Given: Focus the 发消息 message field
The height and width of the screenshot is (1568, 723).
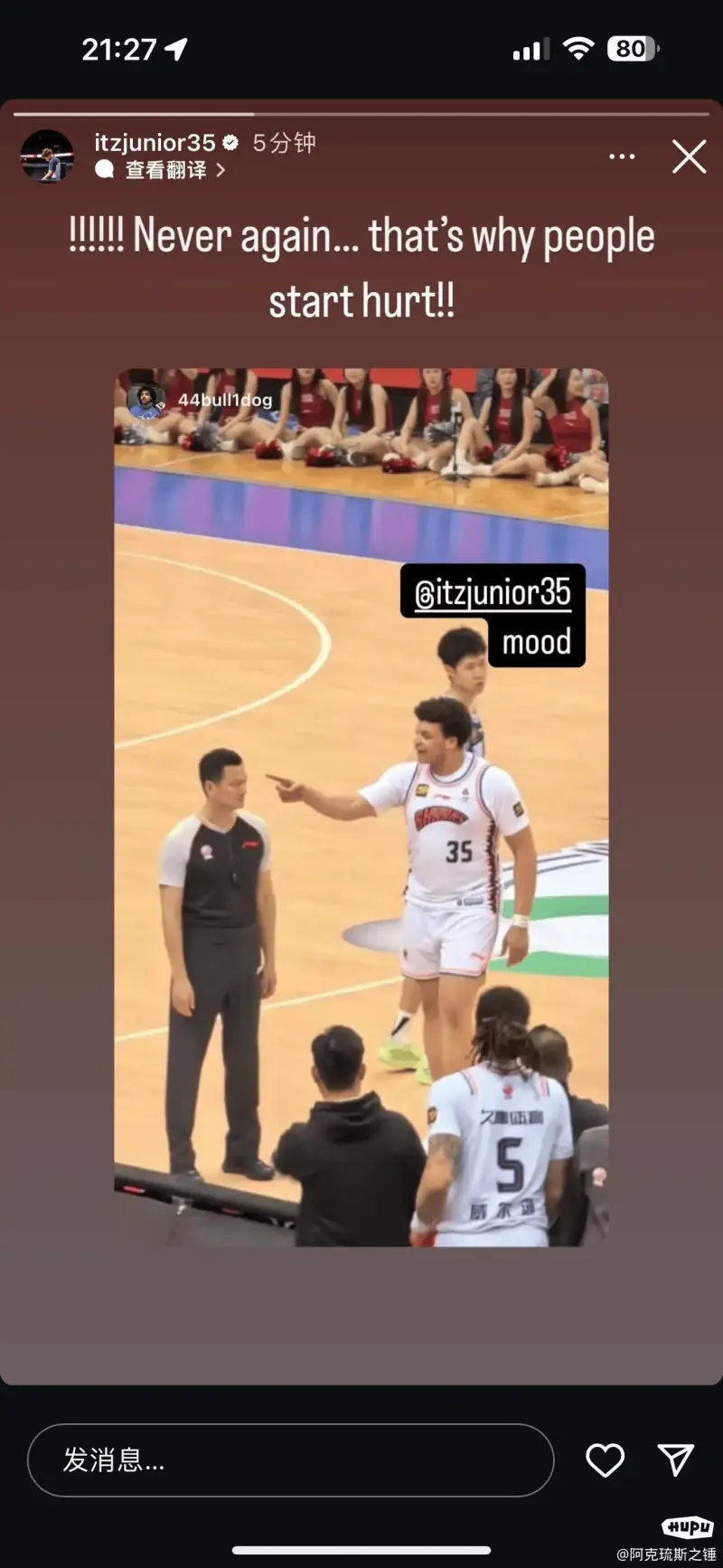Looking at the screenshot, I should point(289,1459).
